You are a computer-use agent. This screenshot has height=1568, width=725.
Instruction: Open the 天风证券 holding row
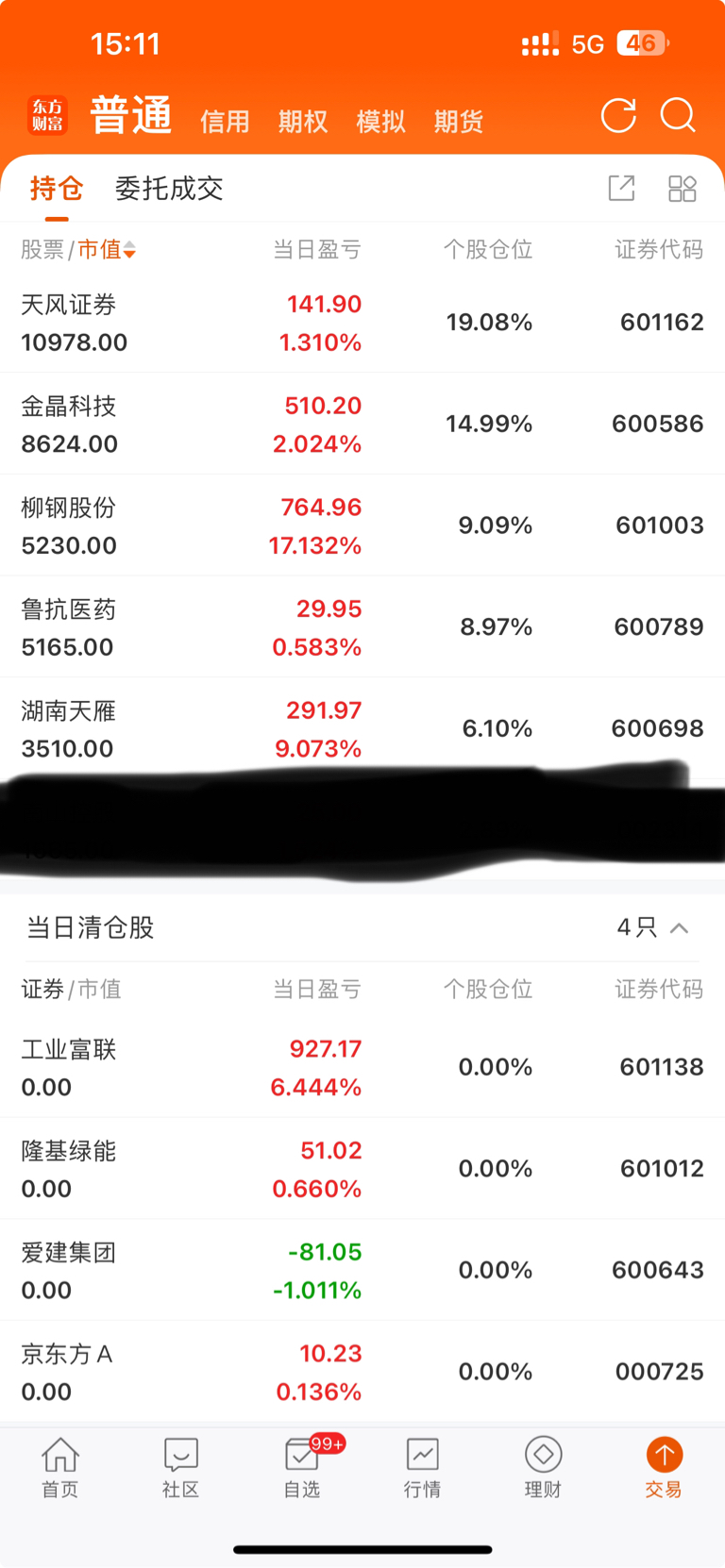point(362,323)
